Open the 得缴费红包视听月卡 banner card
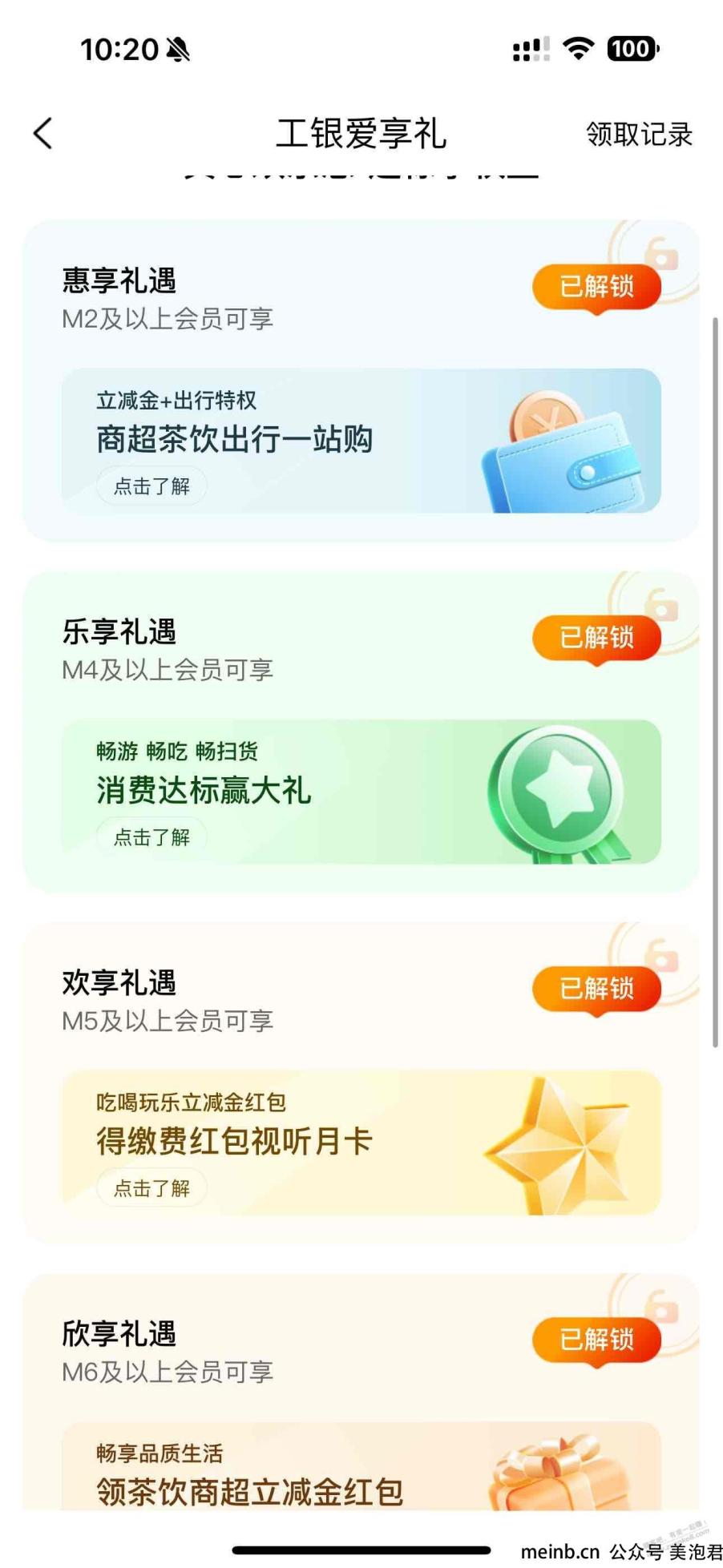Viewport: 723px width, 1568px height. coord(361,1141)
